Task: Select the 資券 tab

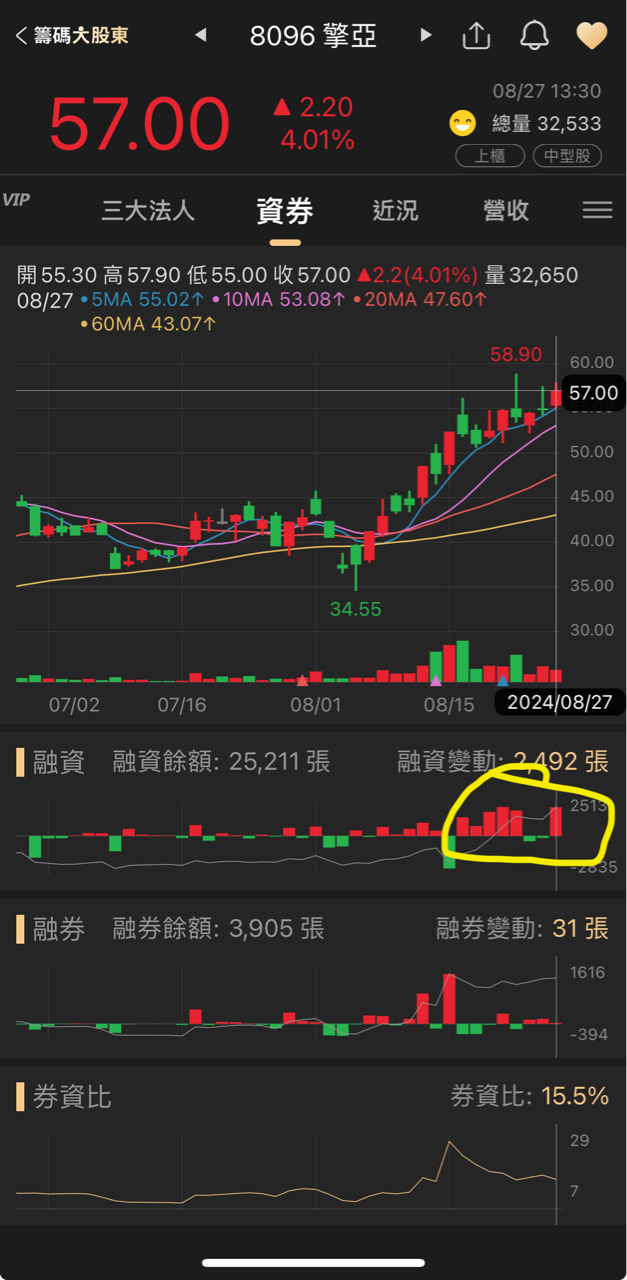Action: (x=285, y=211)
